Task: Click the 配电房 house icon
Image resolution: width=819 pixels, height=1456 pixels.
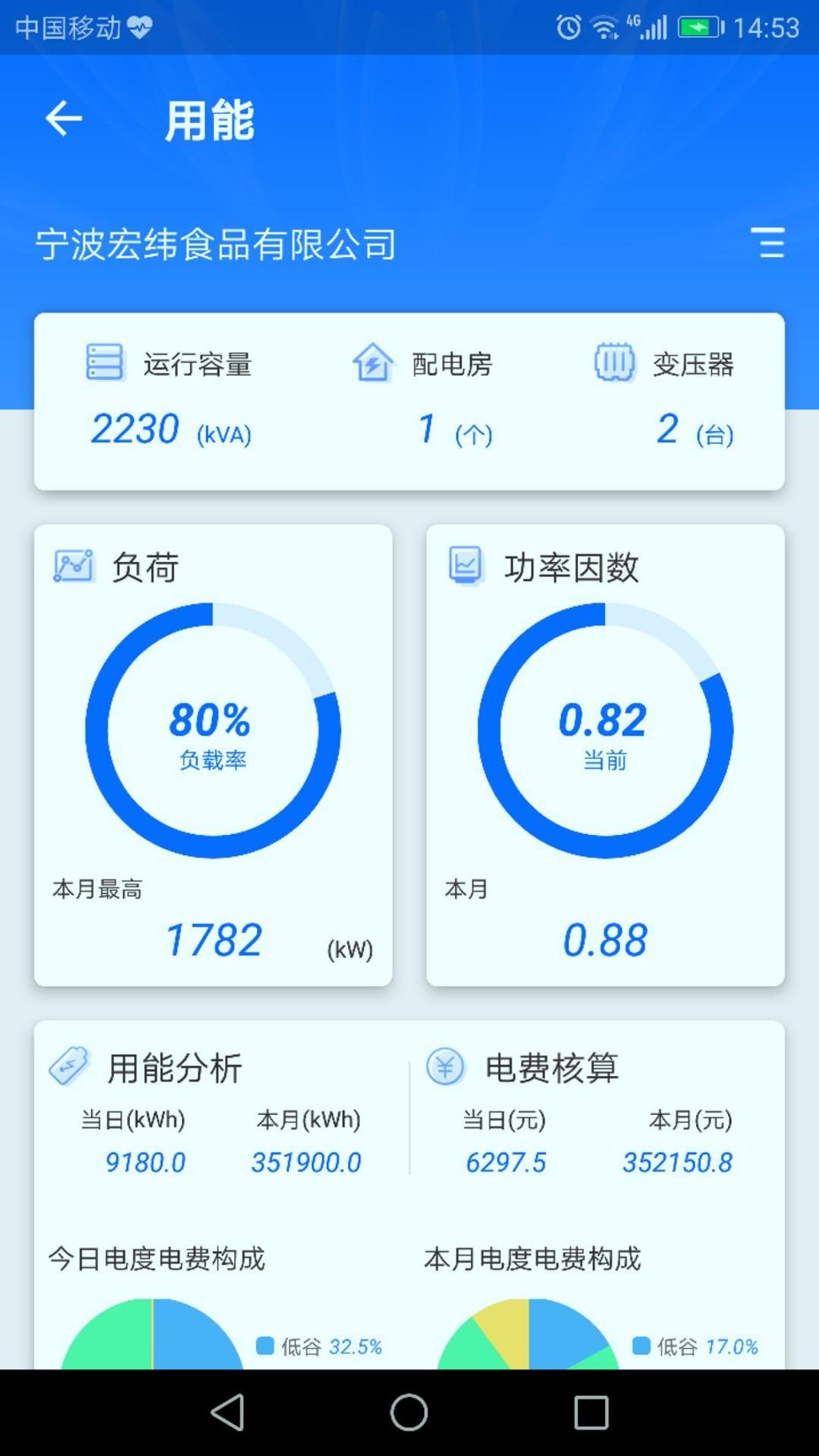Action: coord(373,364)
